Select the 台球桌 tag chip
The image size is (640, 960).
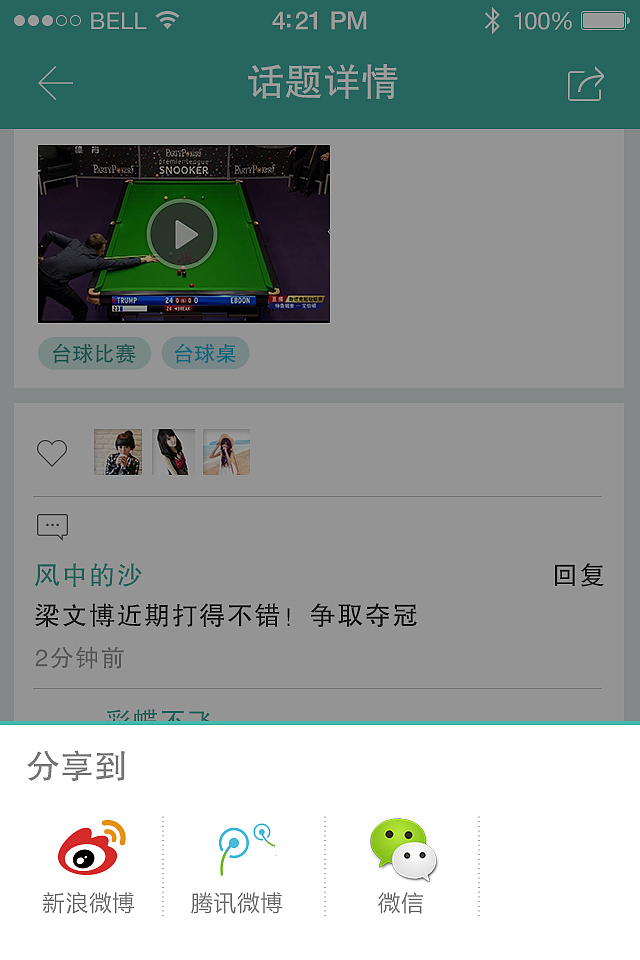tap(205, 354)
